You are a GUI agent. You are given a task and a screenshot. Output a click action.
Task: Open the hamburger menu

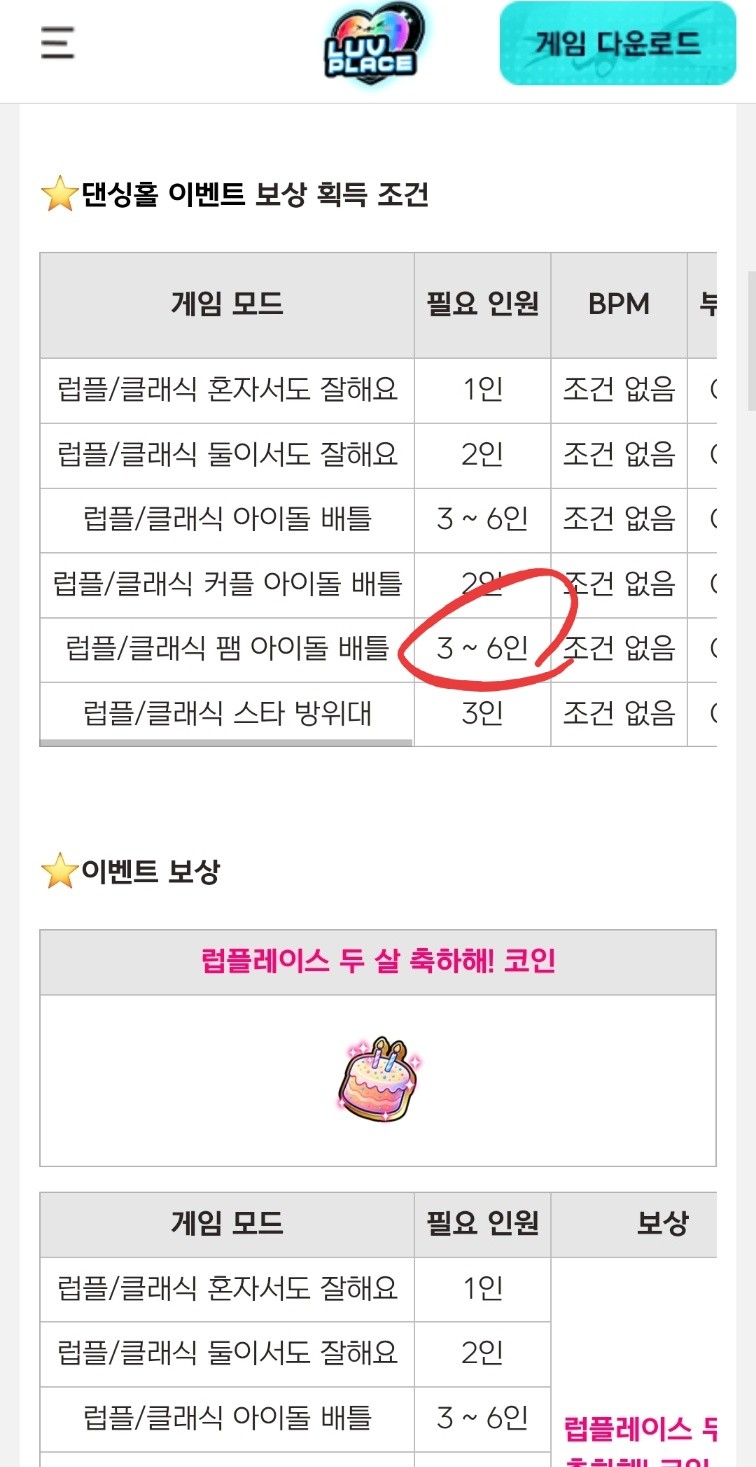pyautogui.click(x=57, y=43)
